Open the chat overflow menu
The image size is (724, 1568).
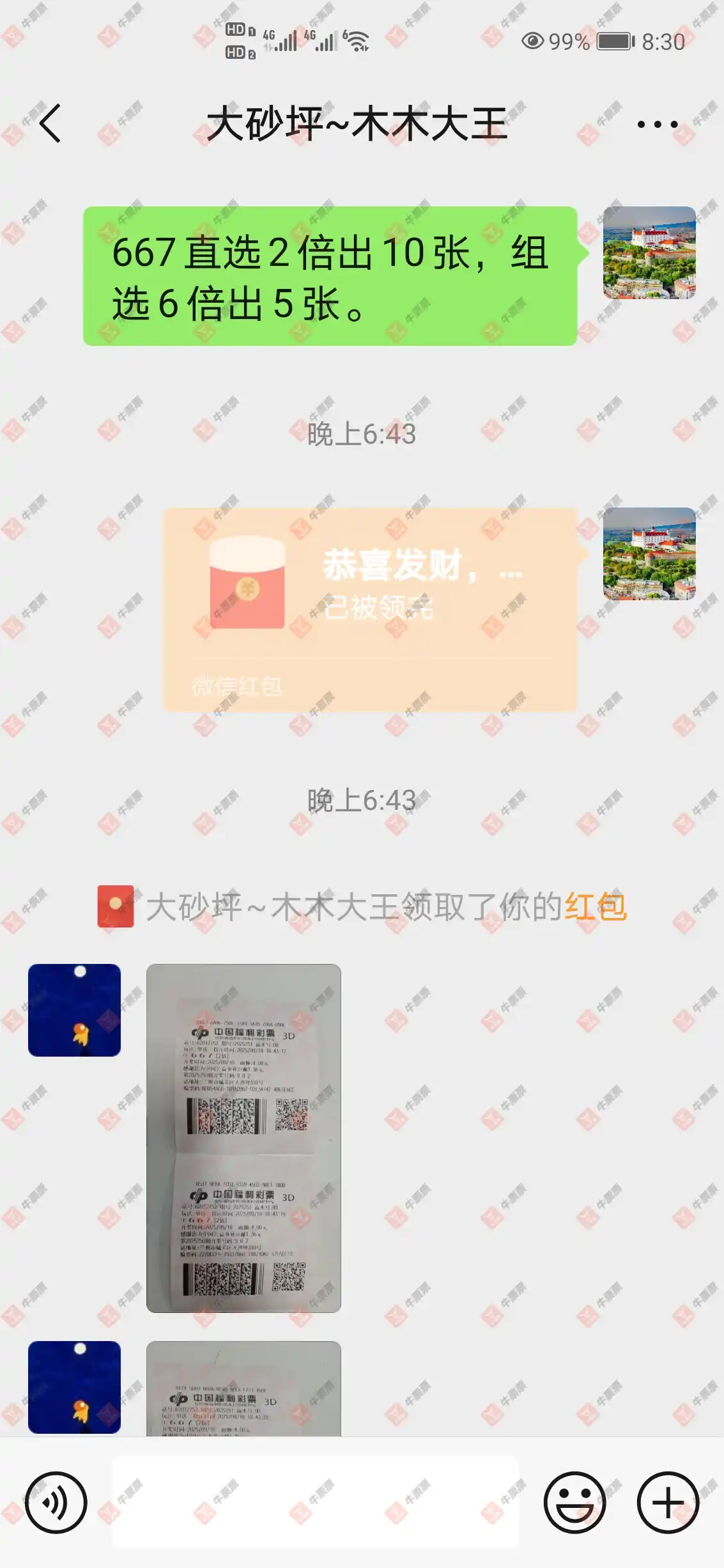657,125
